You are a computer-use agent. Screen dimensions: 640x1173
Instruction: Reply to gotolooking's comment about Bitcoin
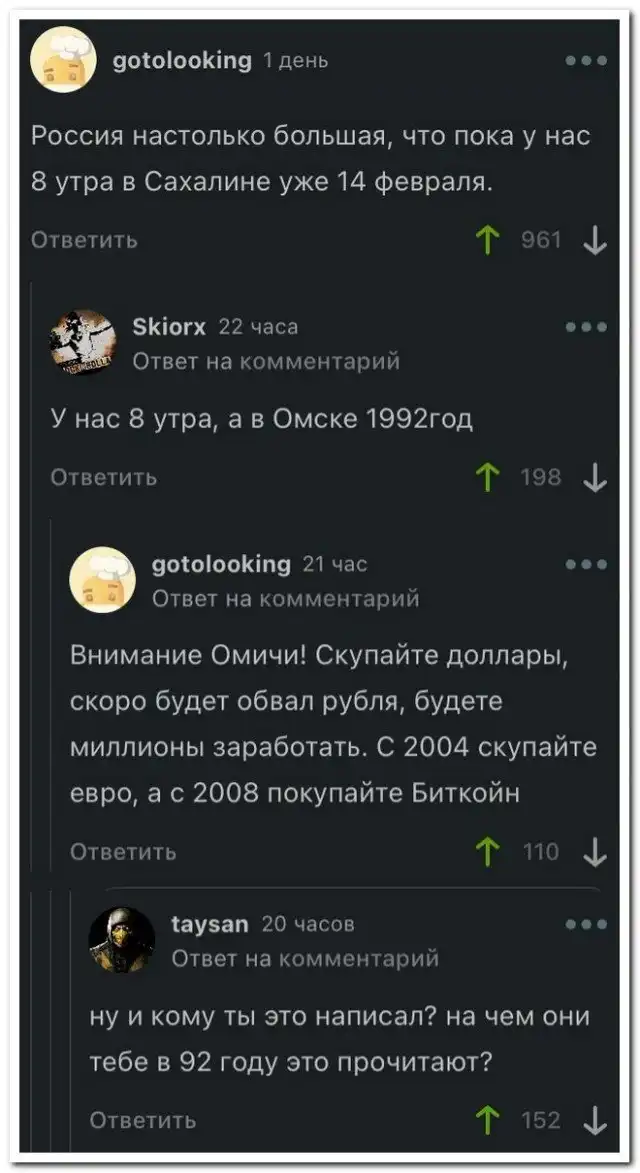tap(123, 851)
